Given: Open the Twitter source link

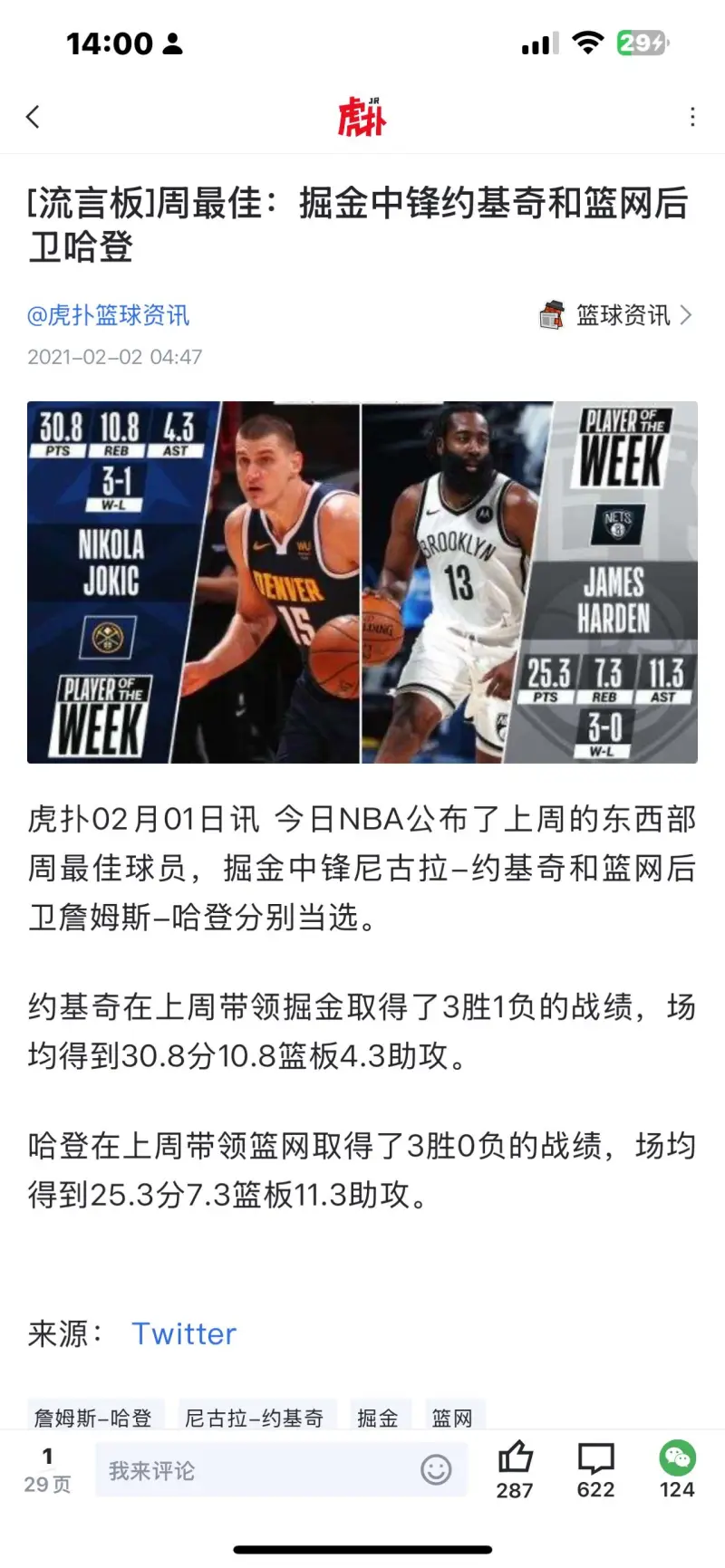Looking at the screenshot, I should (184, 1333).
